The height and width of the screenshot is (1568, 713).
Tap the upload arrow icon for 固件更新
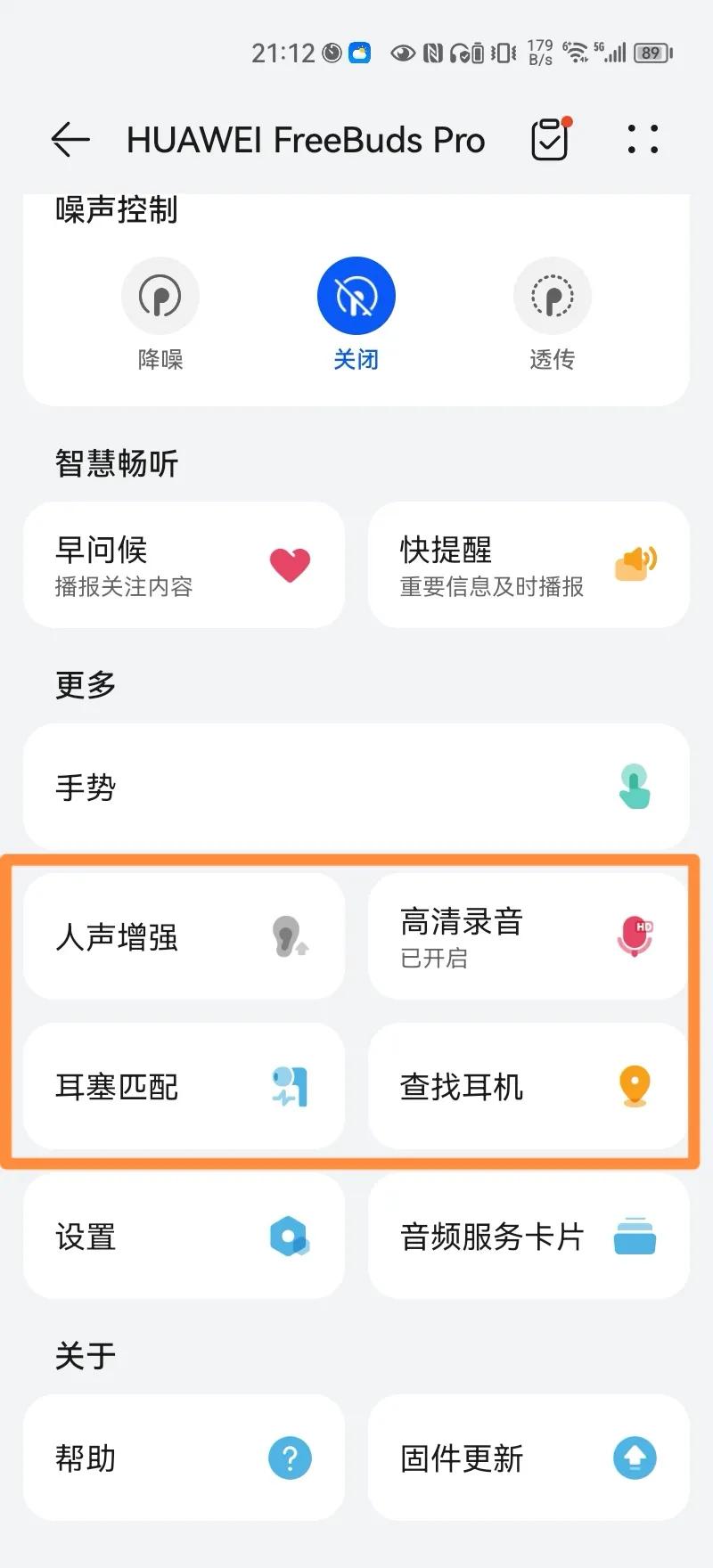point(635,1458)
